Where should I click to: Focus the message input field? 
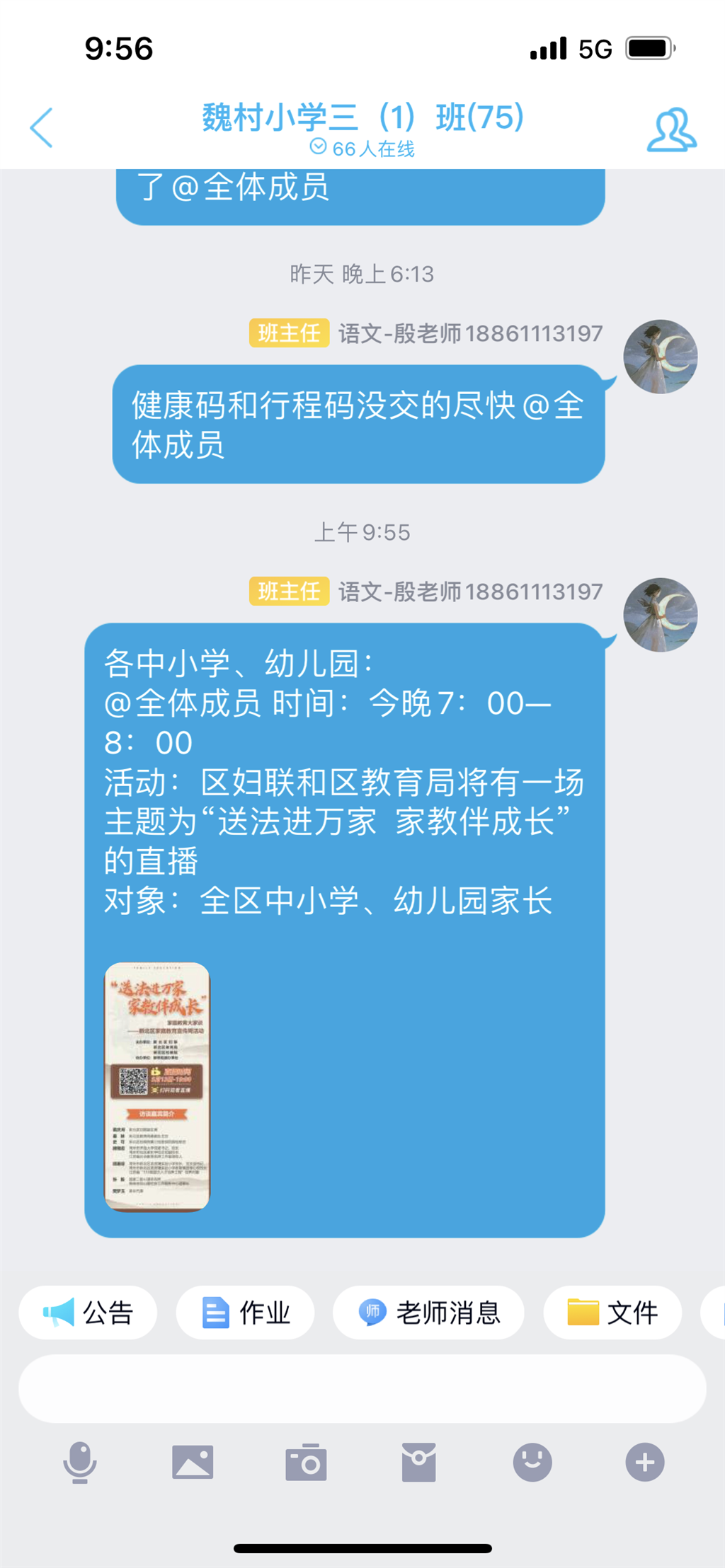coord(362,1388)
